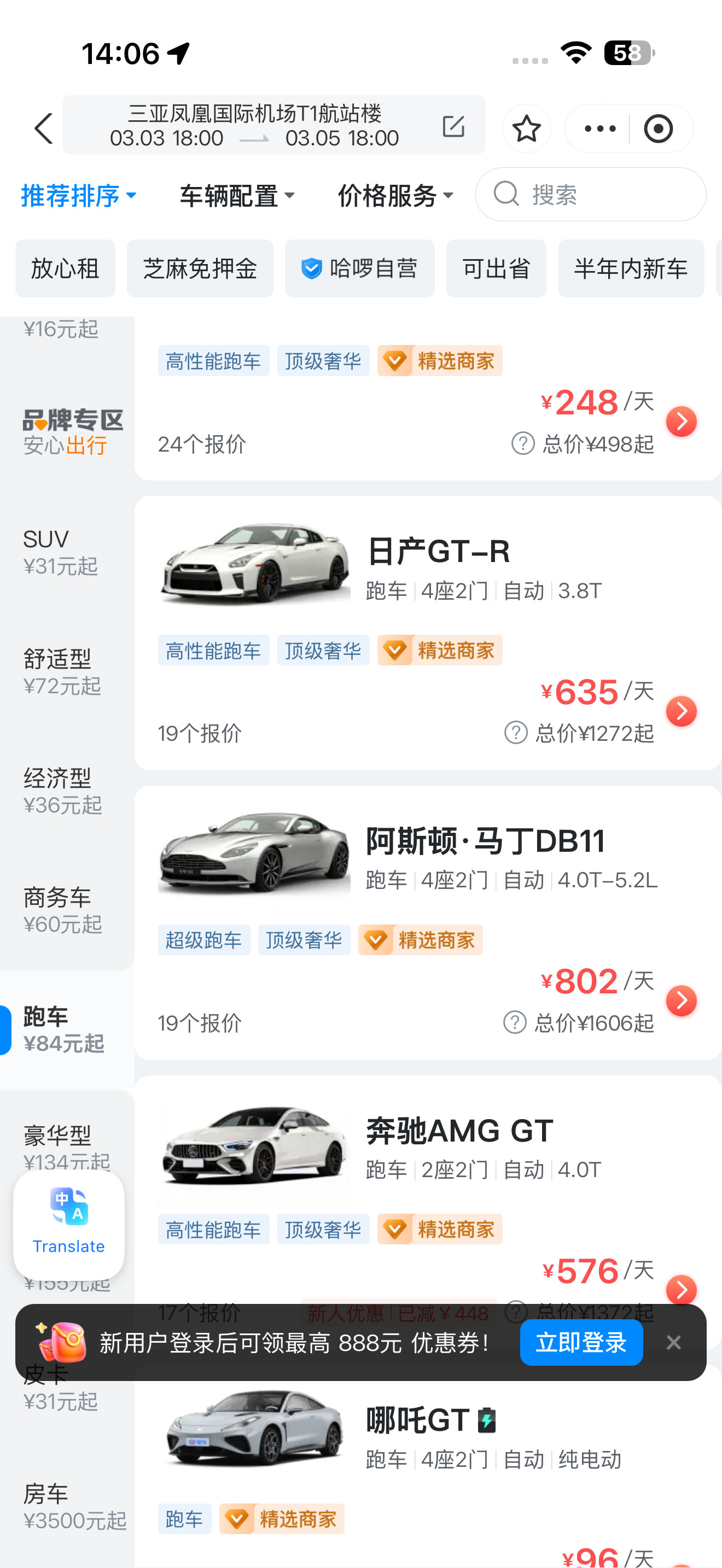Filter by 芝麻免押金

point(200,268)
